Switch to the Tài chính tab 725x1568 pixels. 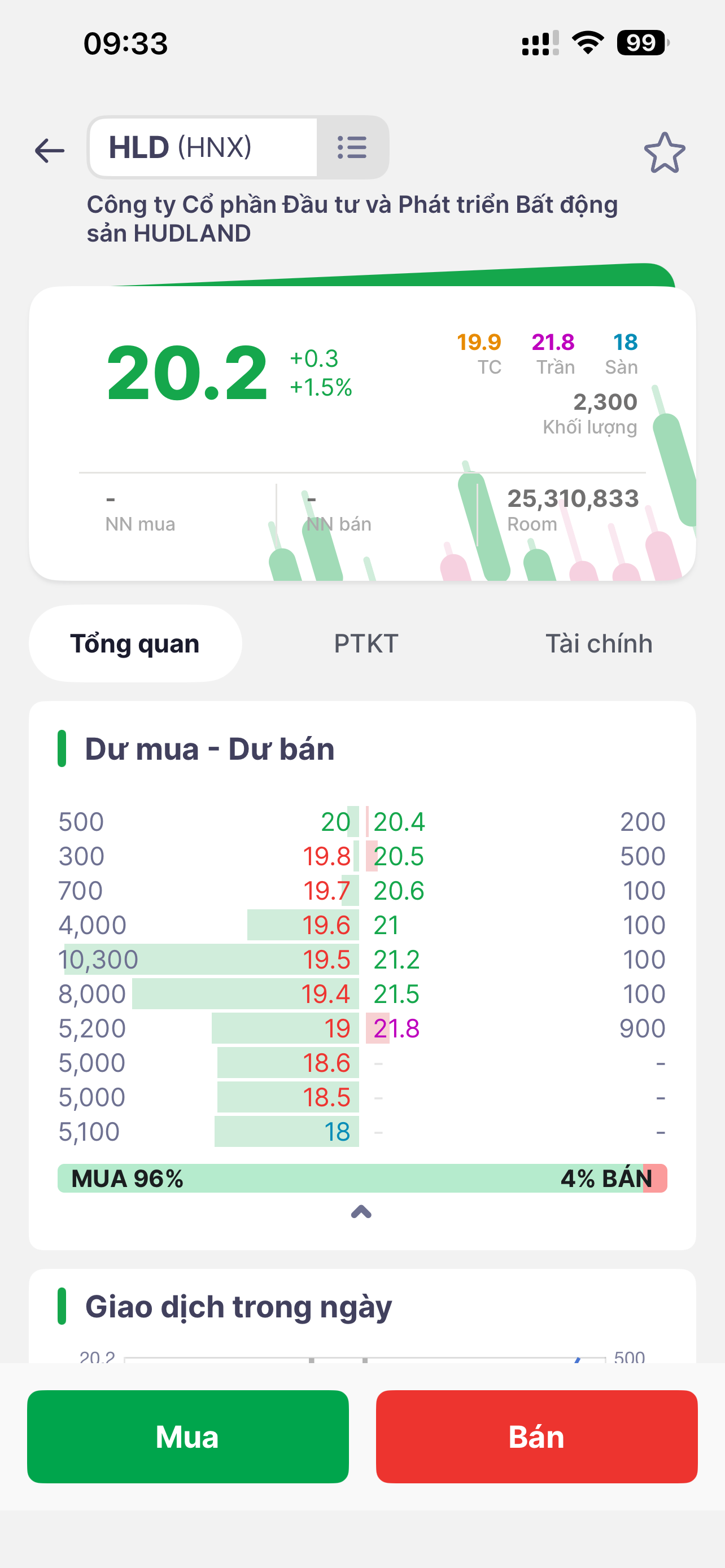599,643
